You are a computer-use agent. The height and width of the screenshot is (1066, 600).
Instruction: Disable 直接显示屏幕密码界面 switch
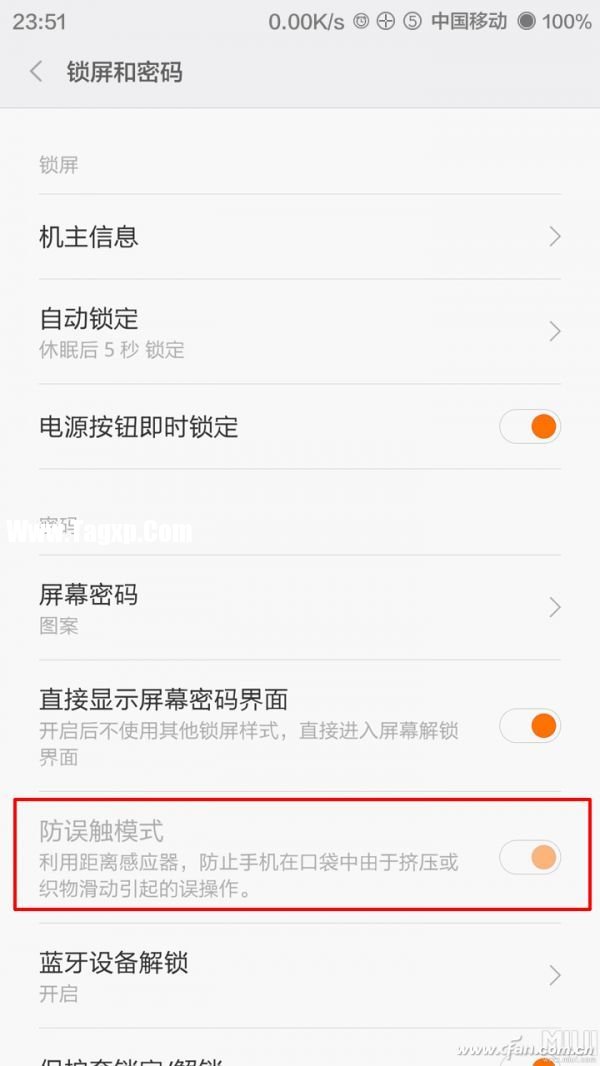[530, 725]
